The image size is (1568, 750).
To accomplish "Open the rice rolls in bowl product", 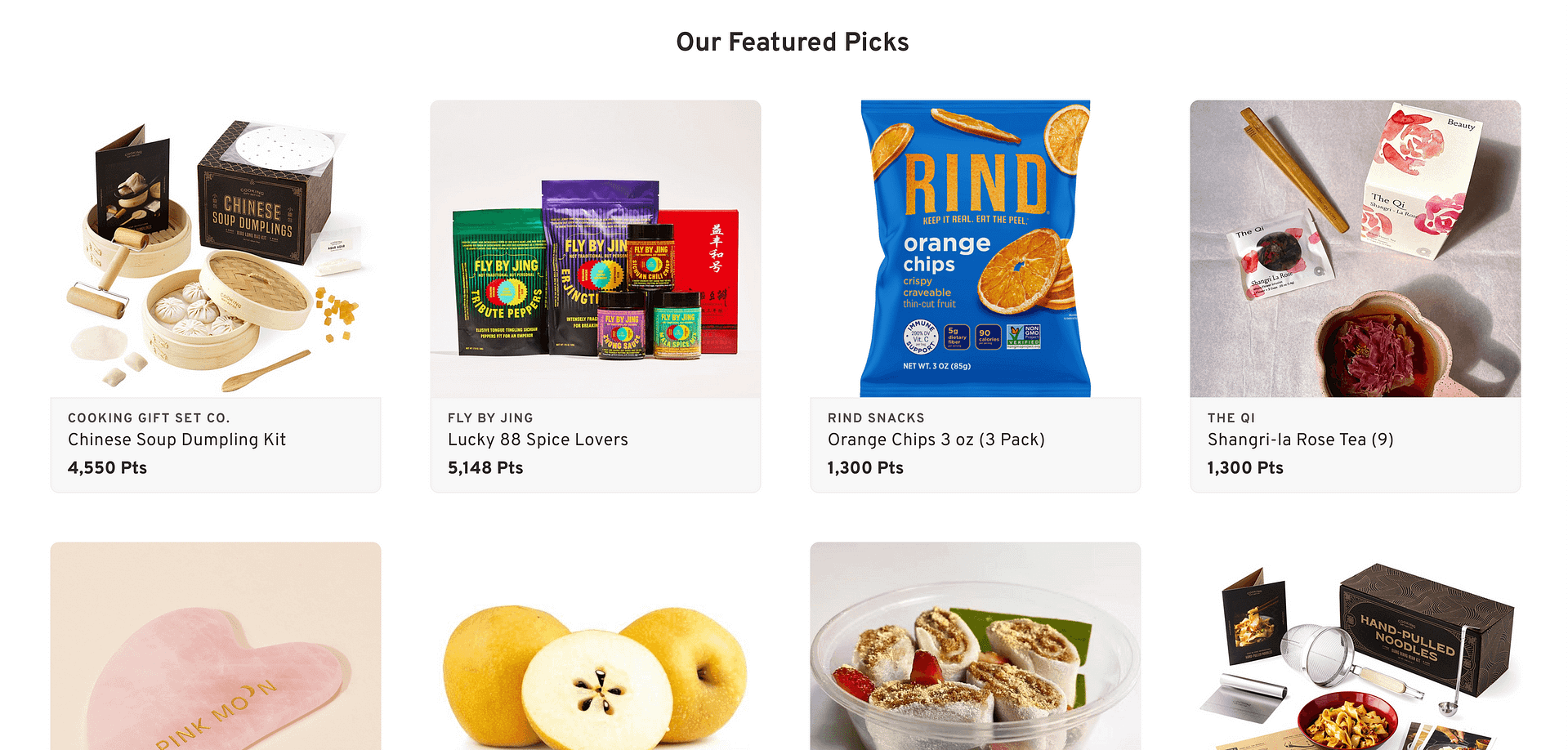I will [975, 654].
